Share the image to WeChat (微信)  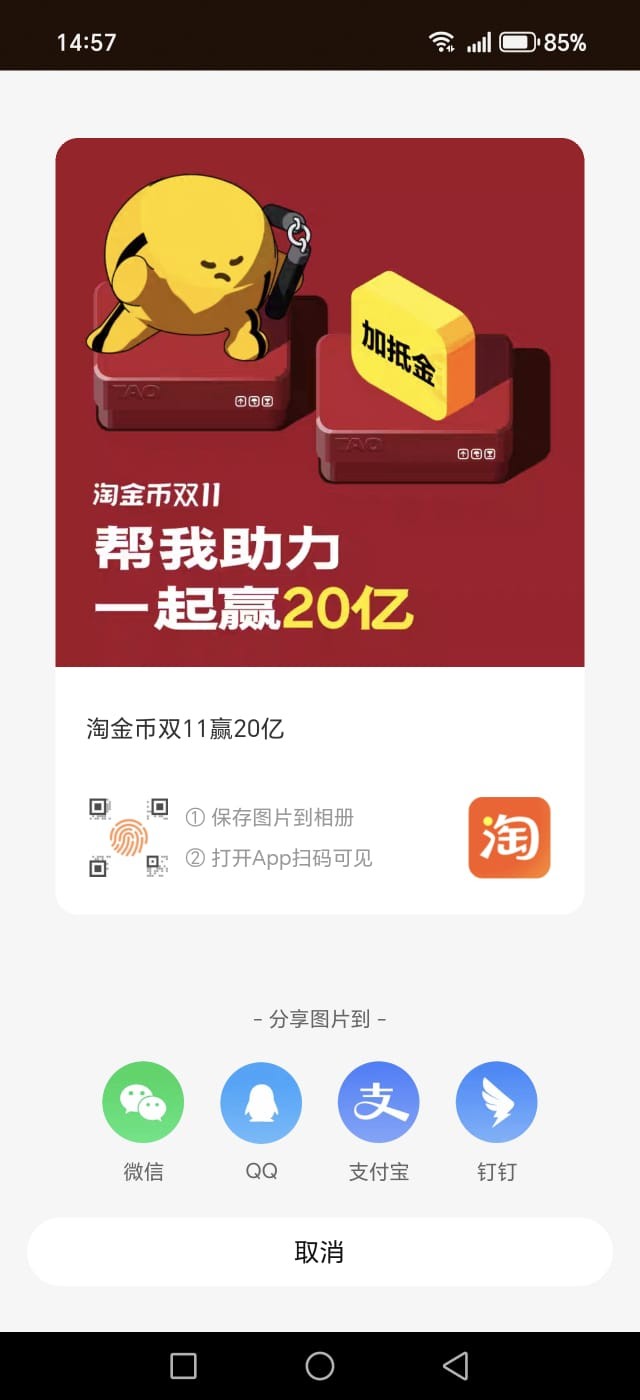coord(143,1102)
